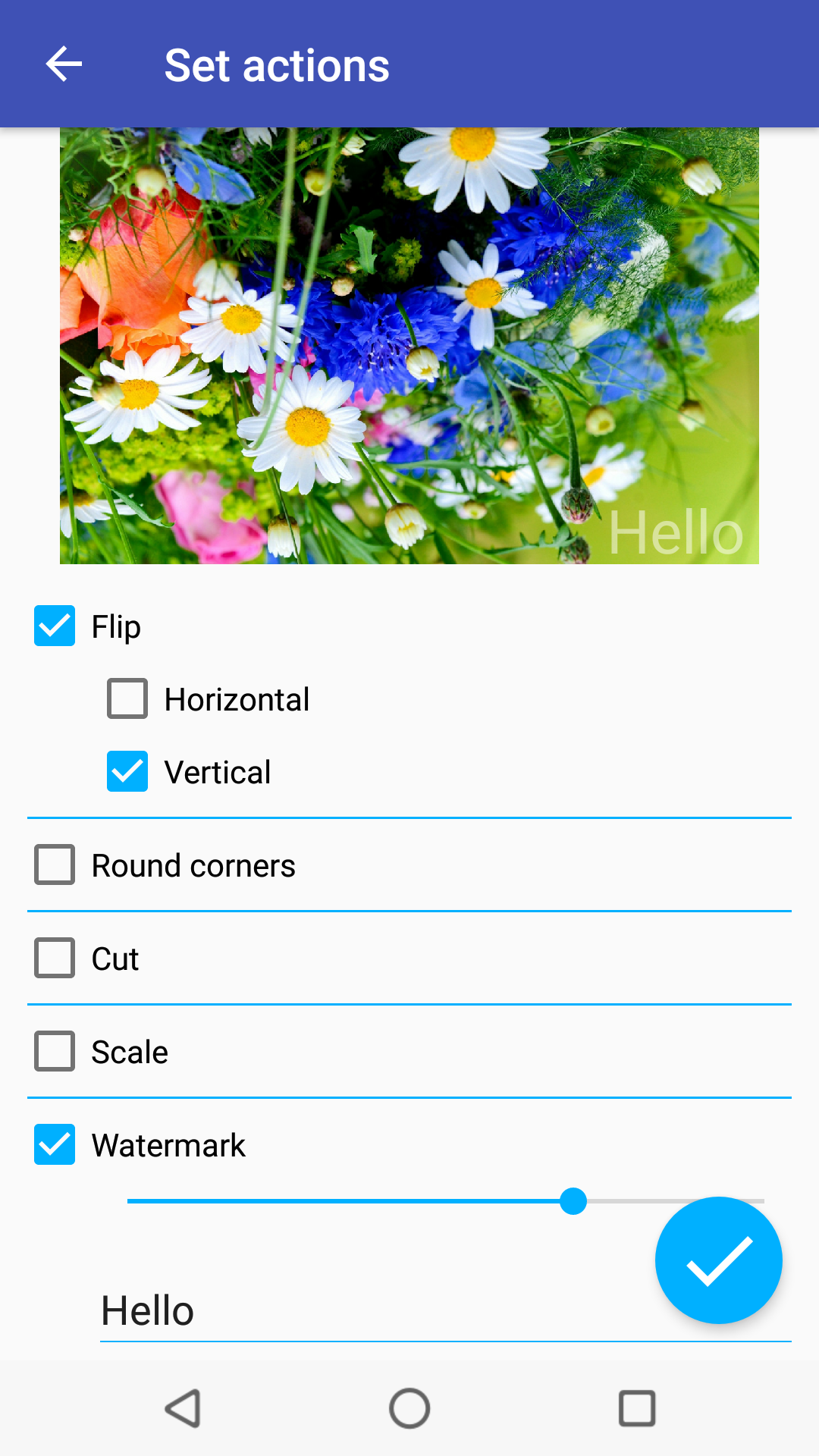Disable the Vertical flip option

127,771
